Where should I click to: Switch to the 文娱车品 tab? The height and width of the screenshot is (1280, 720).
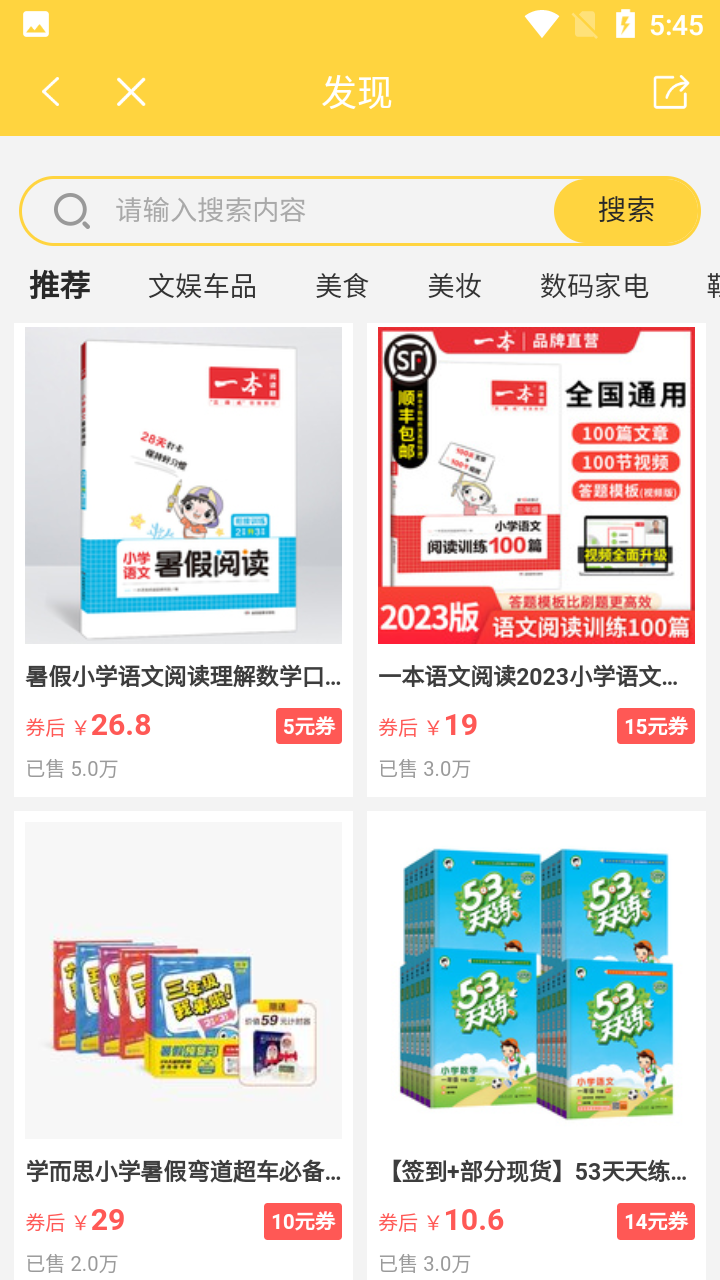pos(203,286)
